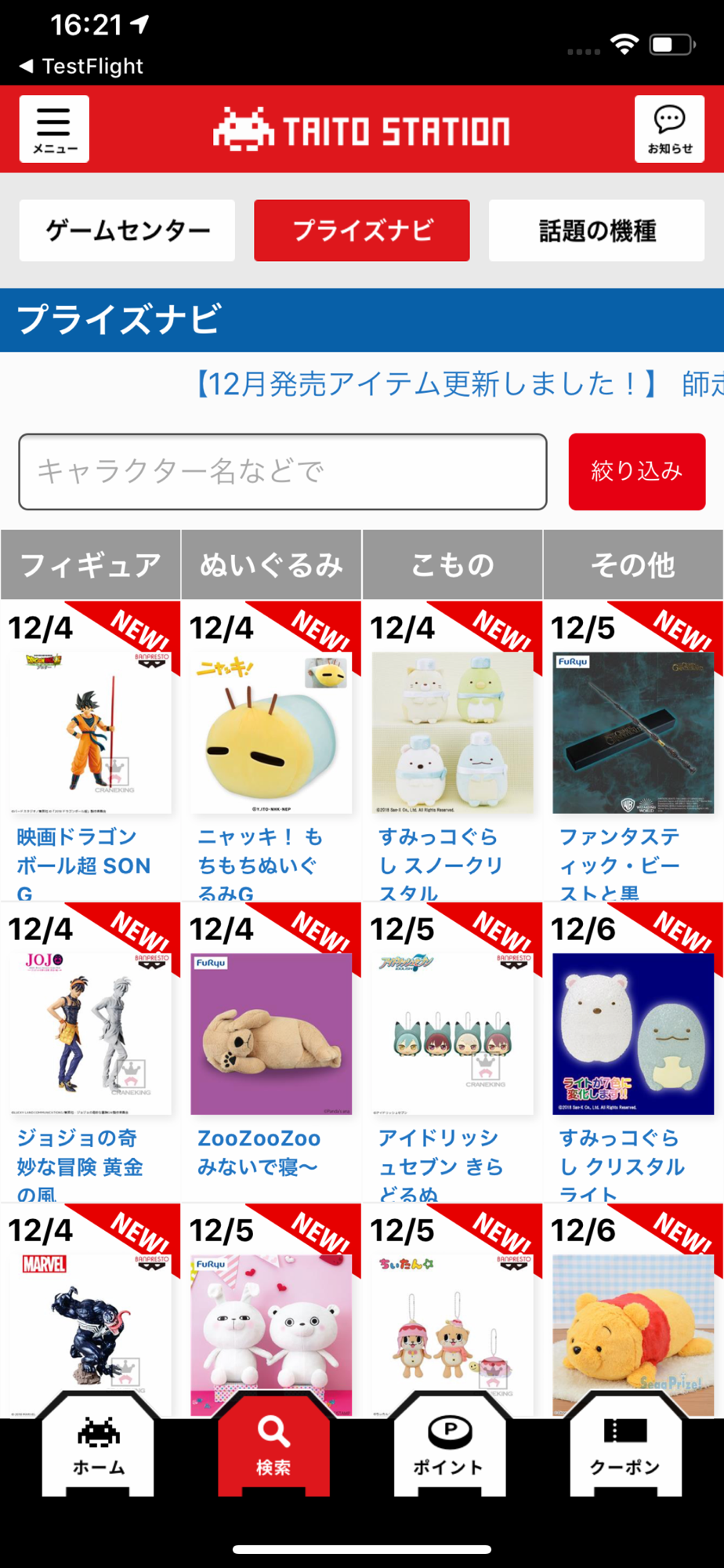The height and width of the screenshot is (1568, 724).
Task: Tap the character name search field
Action: click(283, 471)
